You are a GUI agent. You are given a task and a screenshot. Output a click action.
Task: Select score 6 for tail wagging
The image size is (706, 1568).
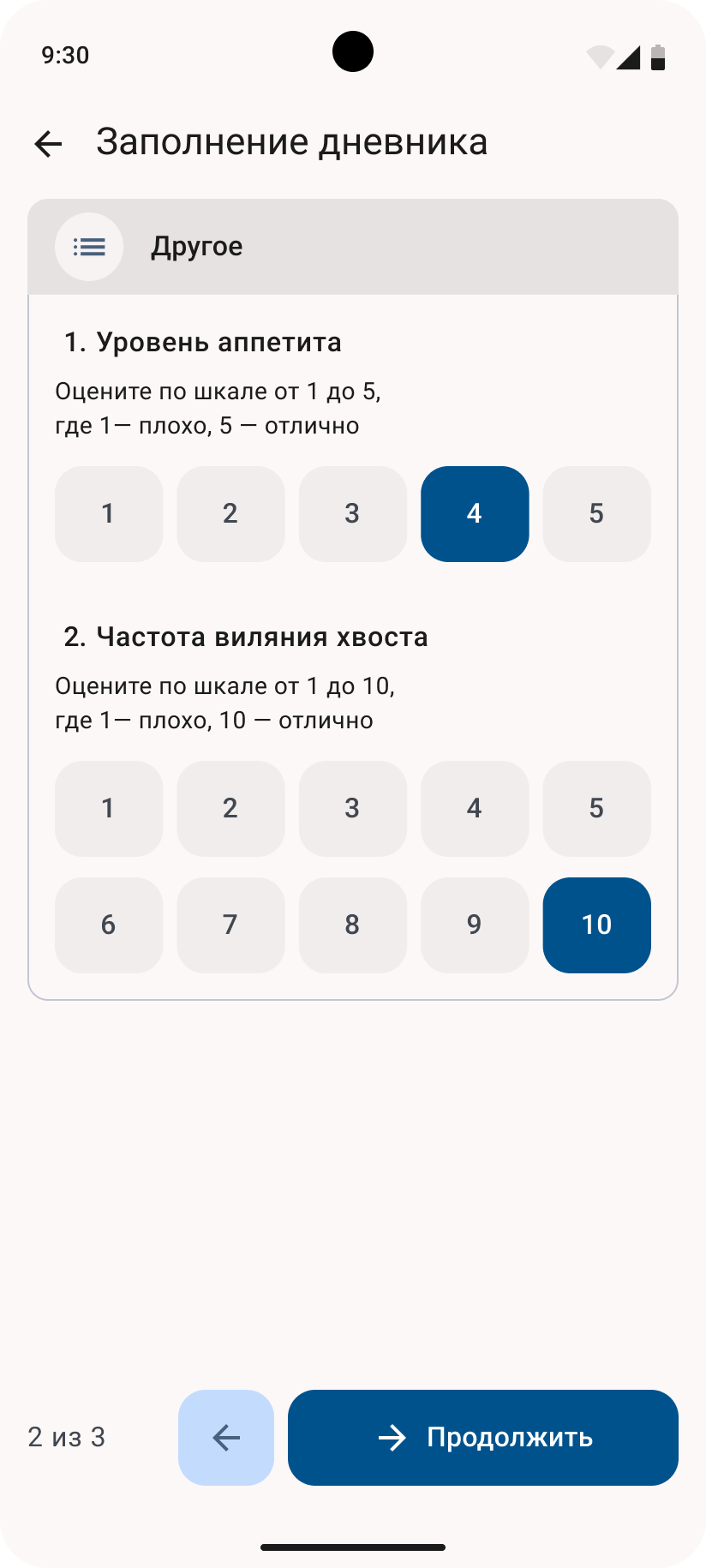tap(109, 925)
